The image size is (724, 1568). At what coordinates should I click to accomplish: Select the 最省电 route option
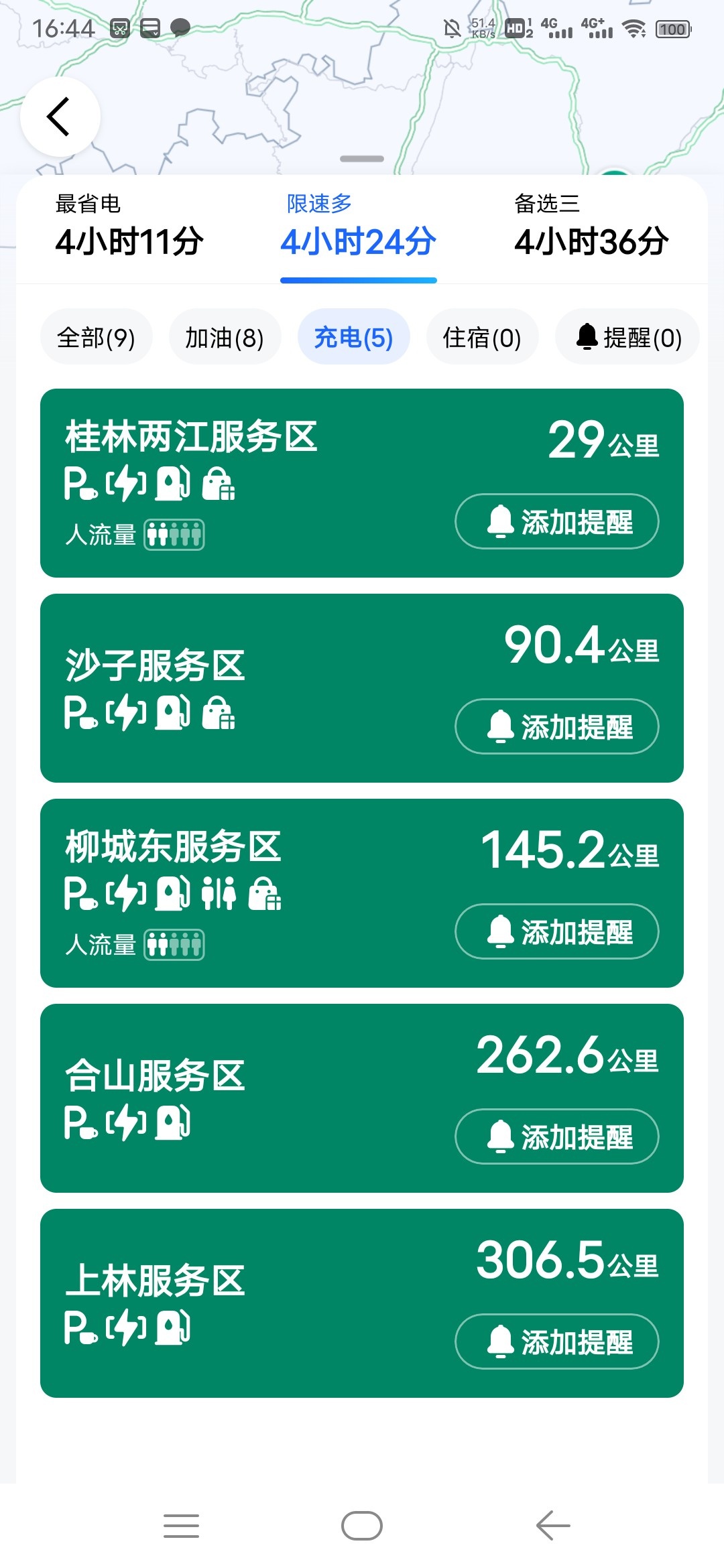point(129,226)
